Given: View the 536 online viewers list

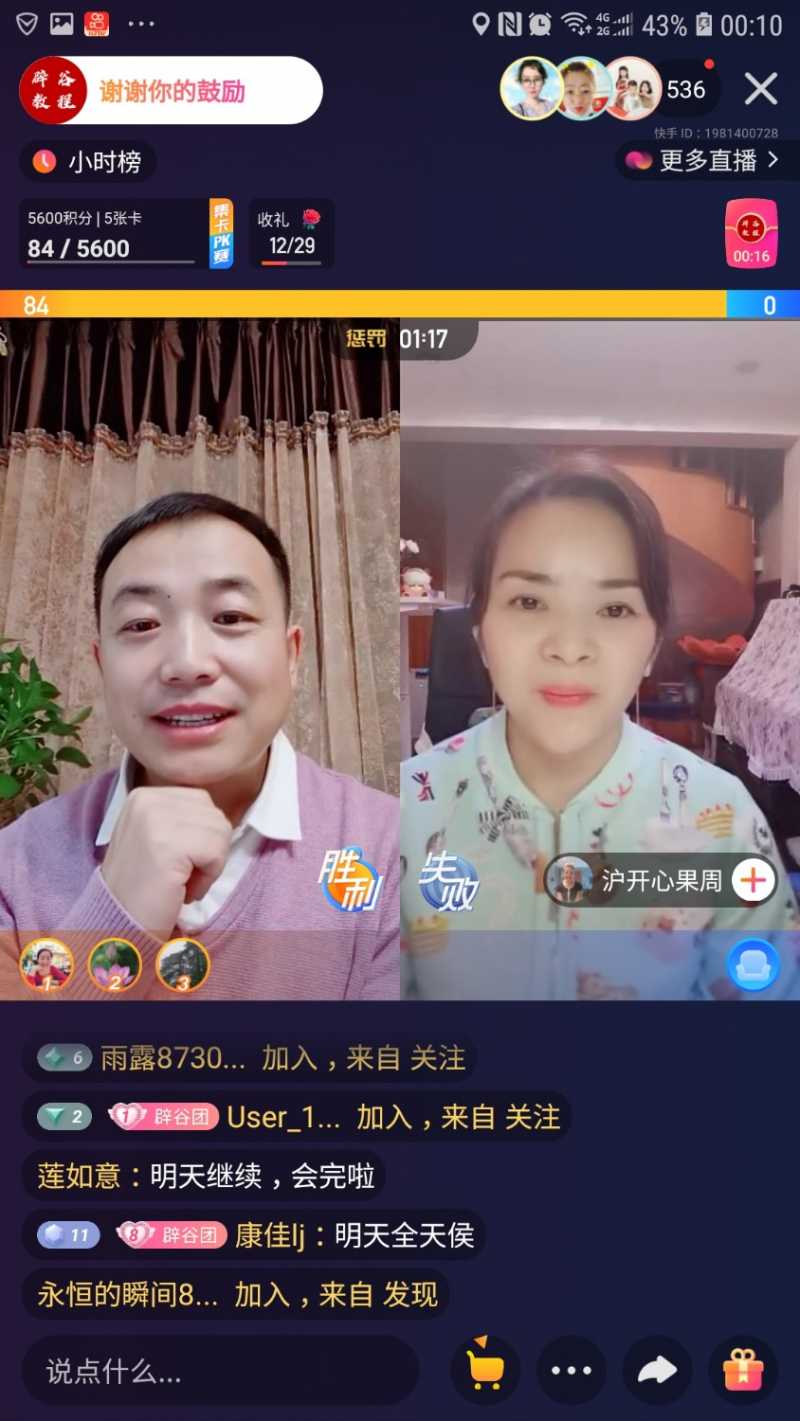Looking at the screenshot, I should [x=686, y=91].
